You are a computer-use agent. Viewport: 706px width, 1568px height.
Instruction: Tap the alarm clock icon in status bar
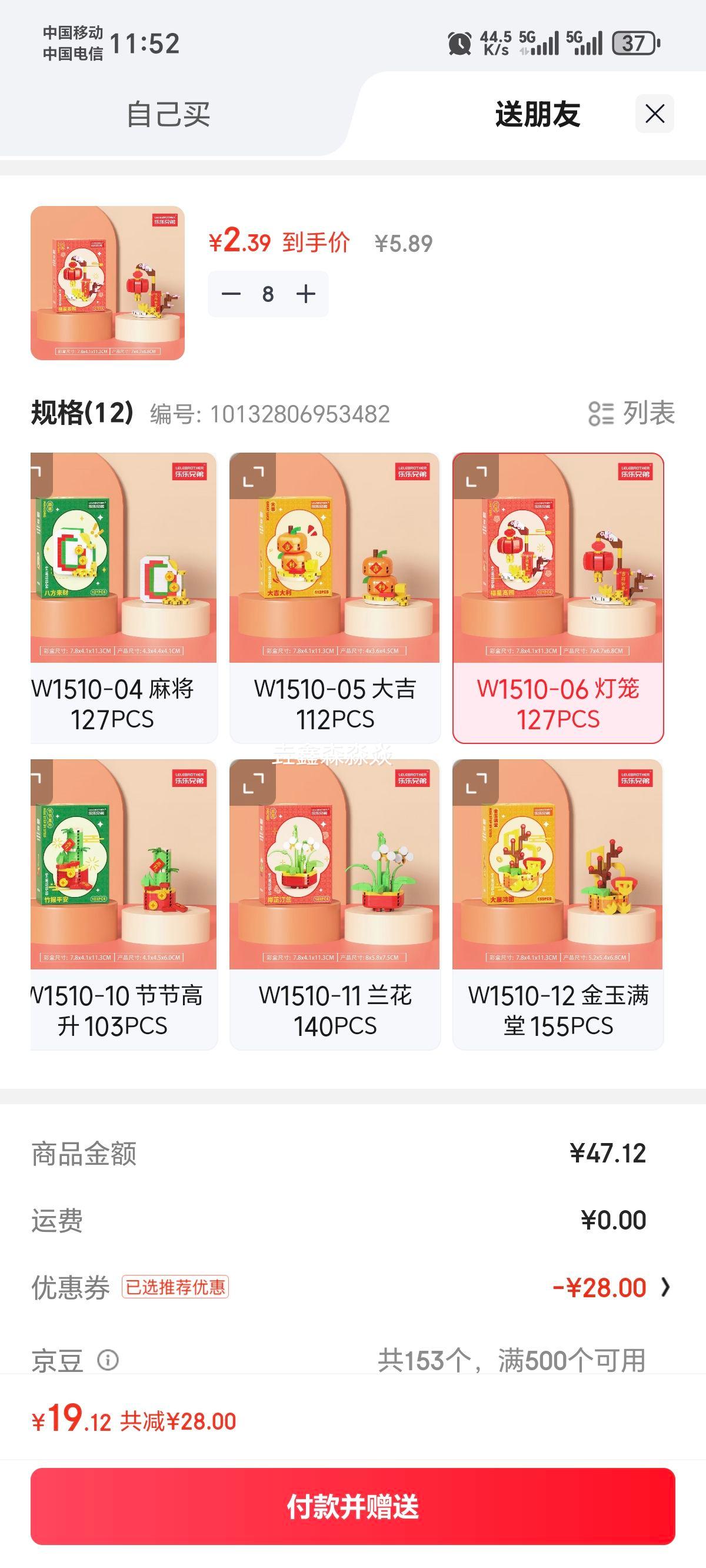point(459,42)
